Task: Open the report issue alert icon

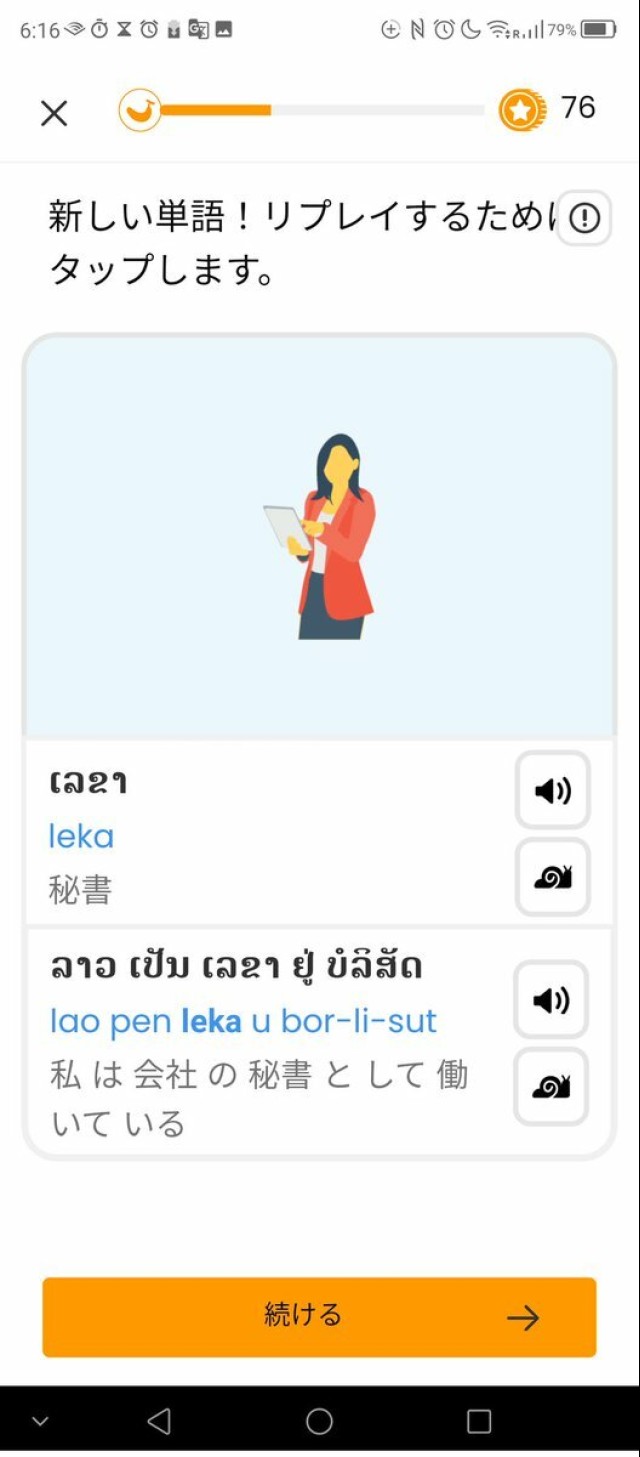Action: (584, 217)
